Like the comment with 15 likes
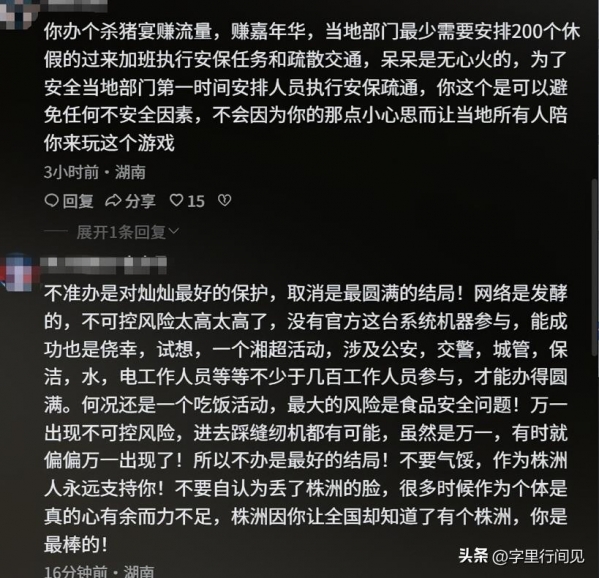Screen dimensions: 600x578 click(186, 201)
